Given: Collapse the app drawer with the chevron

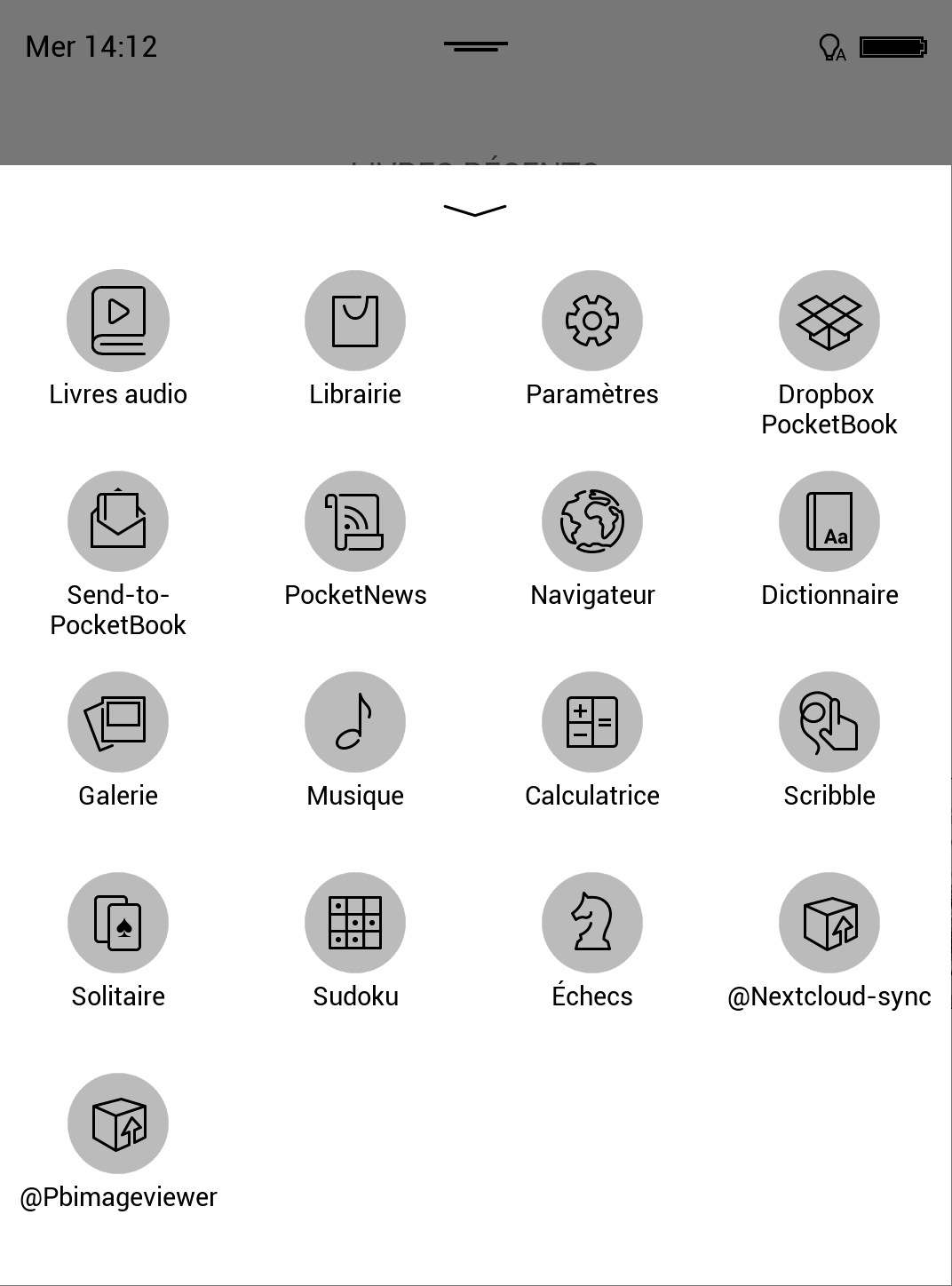Looking at the screenshot, I should point(475,210).
